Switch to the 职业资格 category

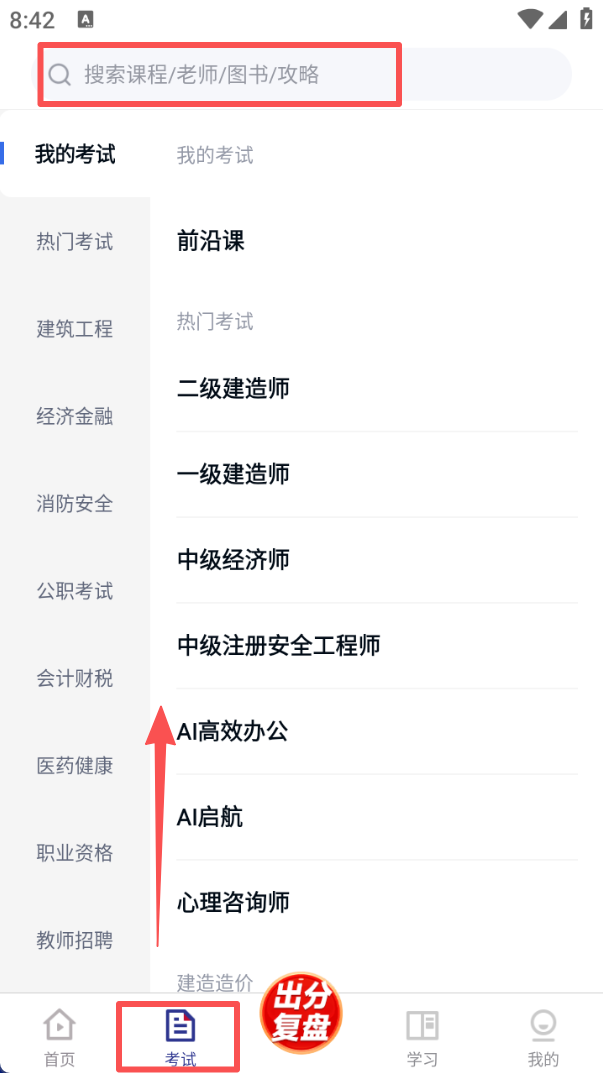click(75, 853)
